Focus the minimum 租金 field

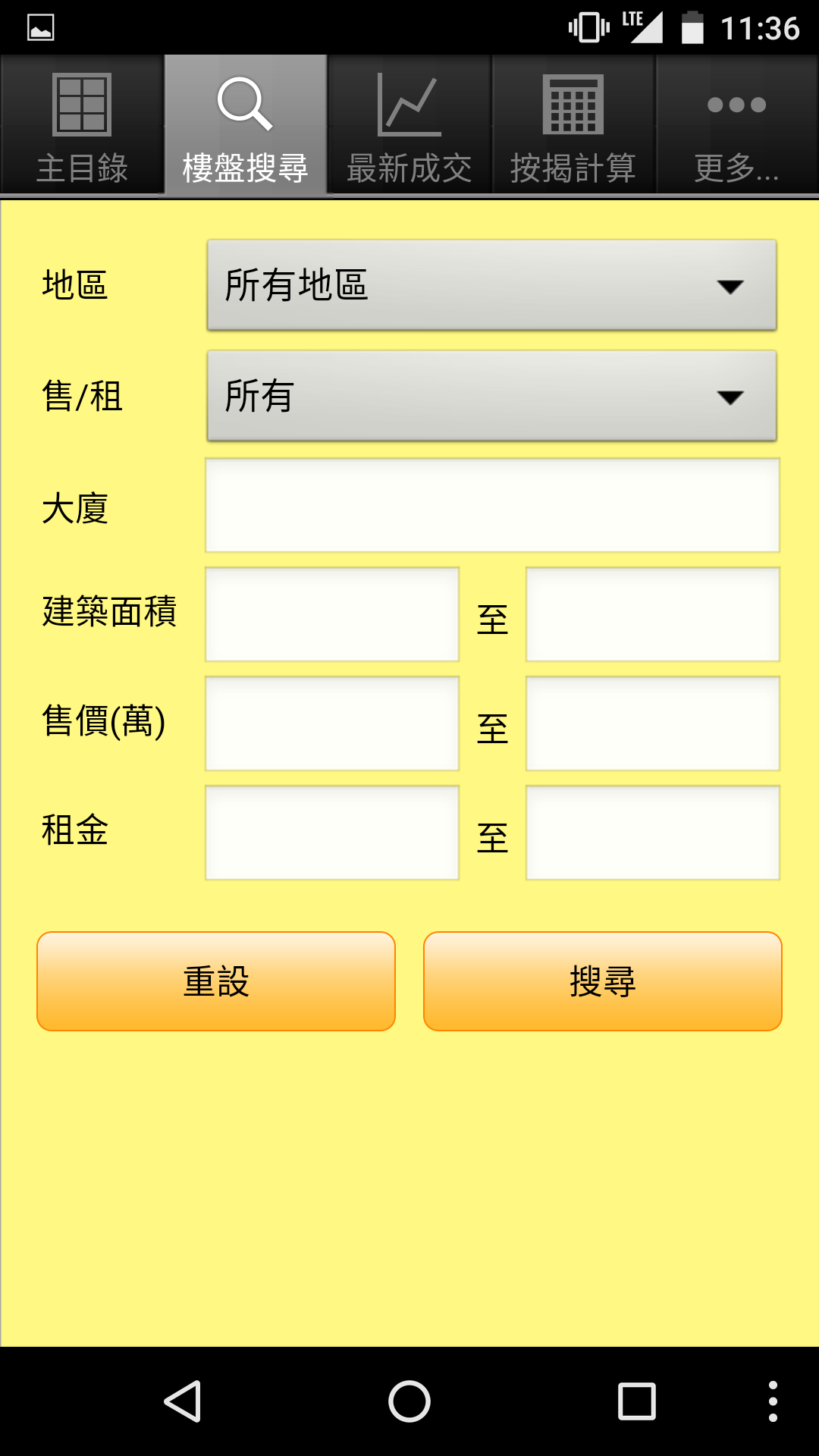332,833
